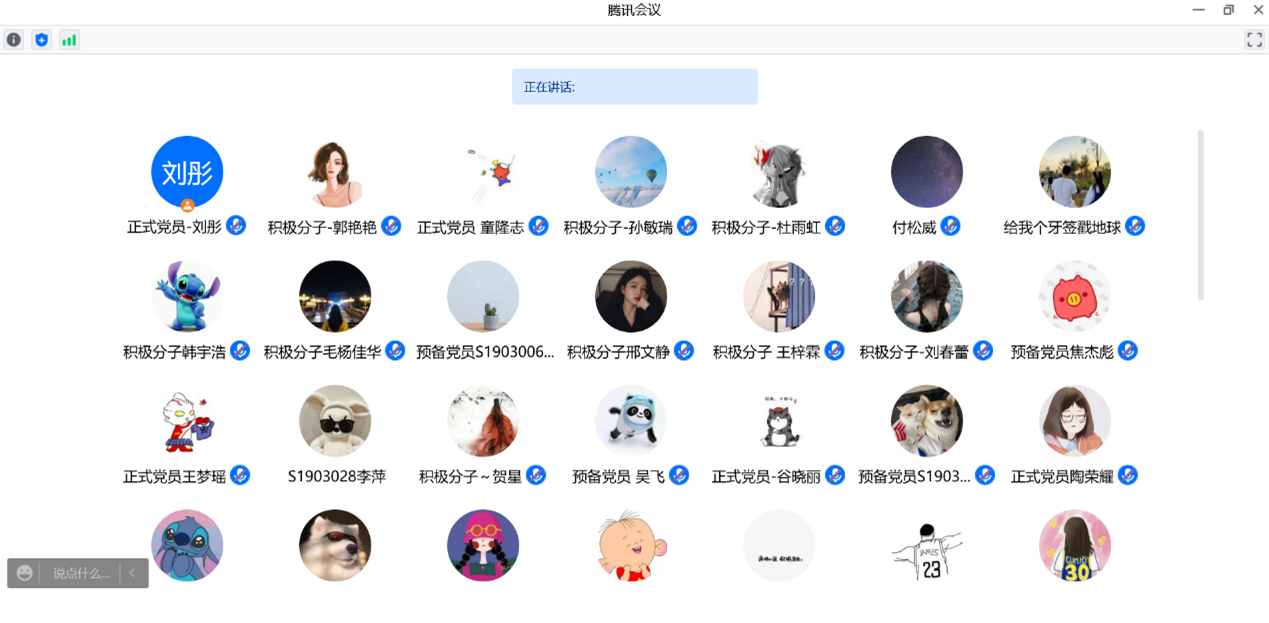Open participant 预备党员焦杰彪's tile
1269x623 pixels.
pos(1074,297)
